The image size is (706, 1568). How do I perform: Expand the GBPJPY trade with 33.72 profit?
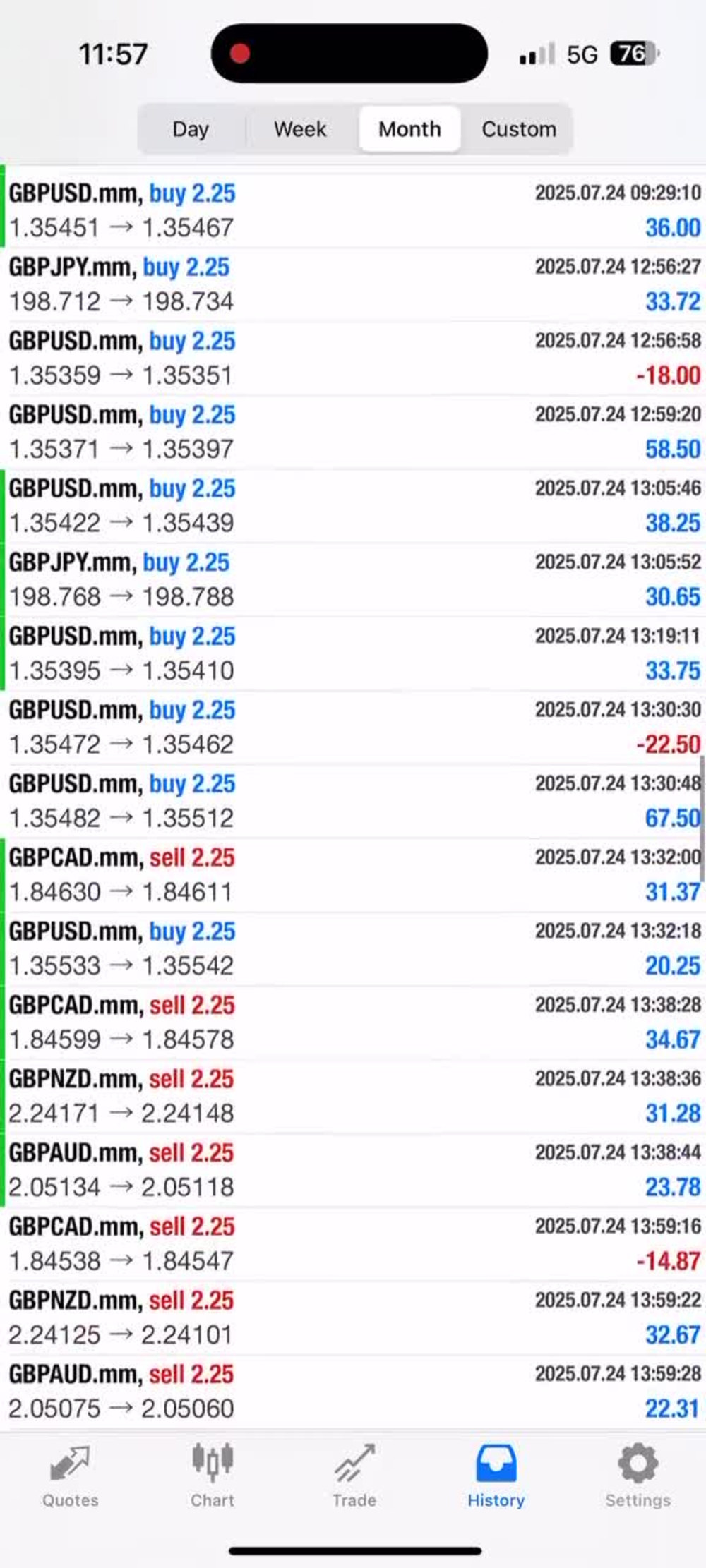(x=353, y=284)
